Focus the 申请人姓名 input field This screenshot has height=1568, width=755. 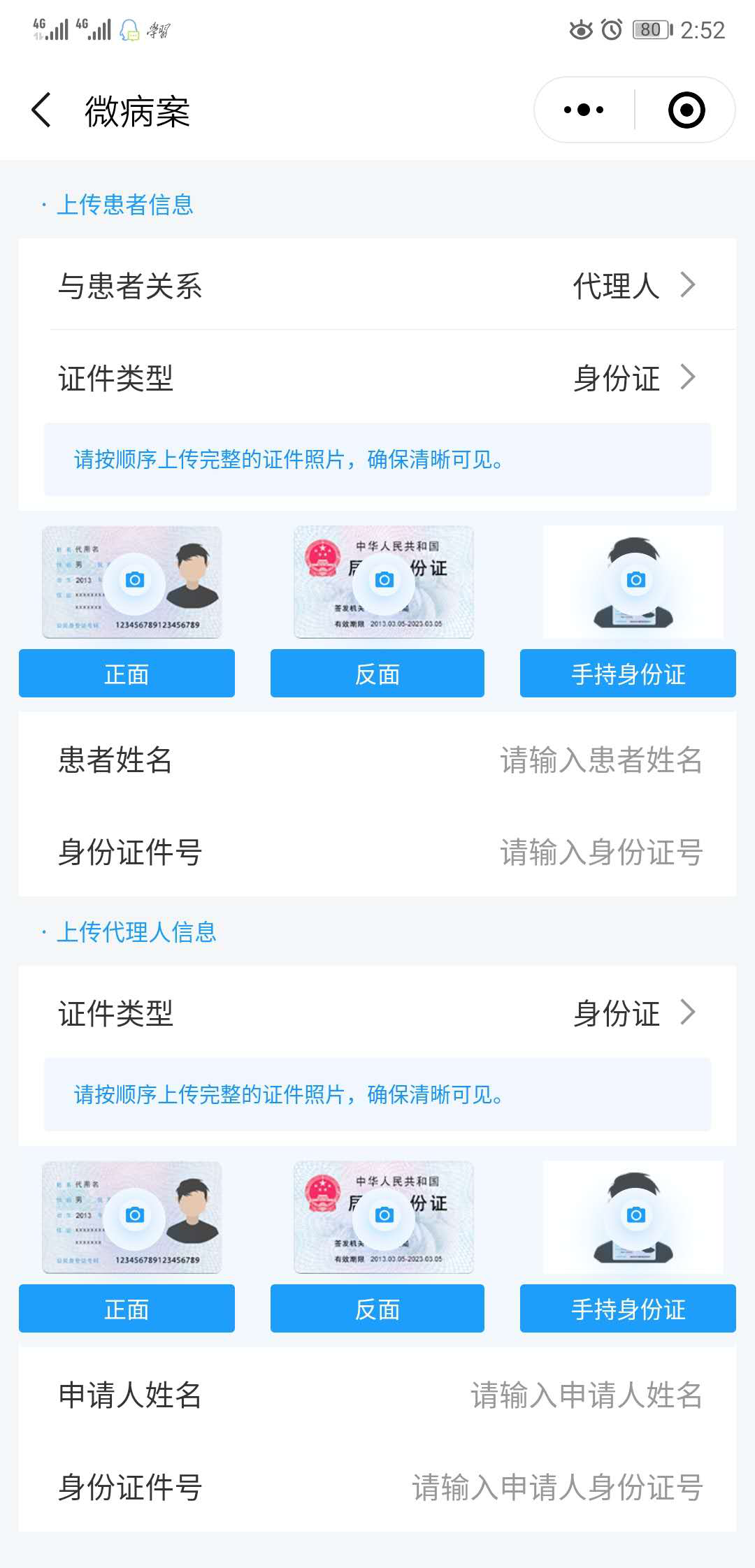586,1395
